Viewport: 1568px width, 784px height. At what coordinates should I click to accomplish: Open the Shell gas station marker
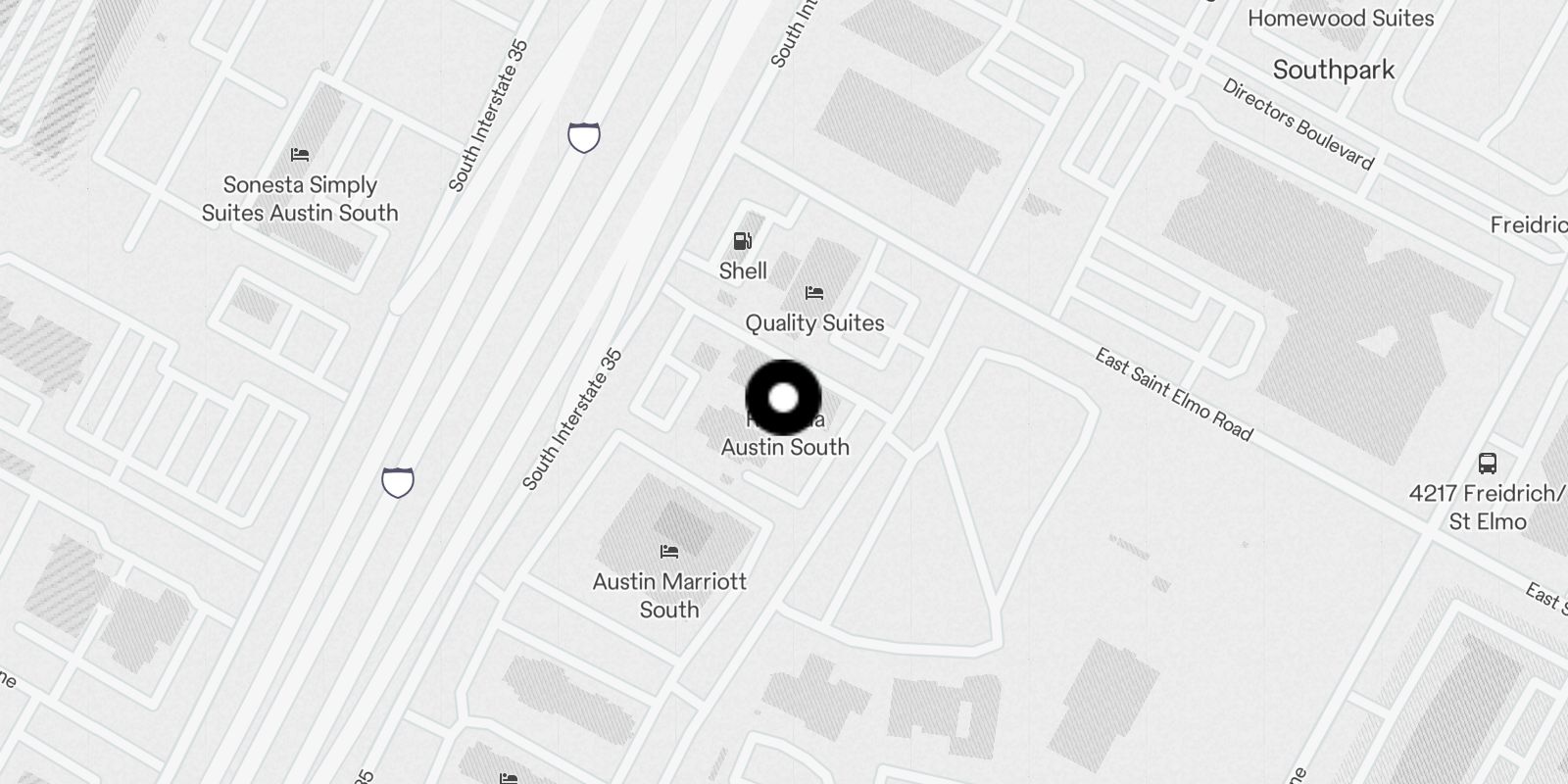[743, 241]
